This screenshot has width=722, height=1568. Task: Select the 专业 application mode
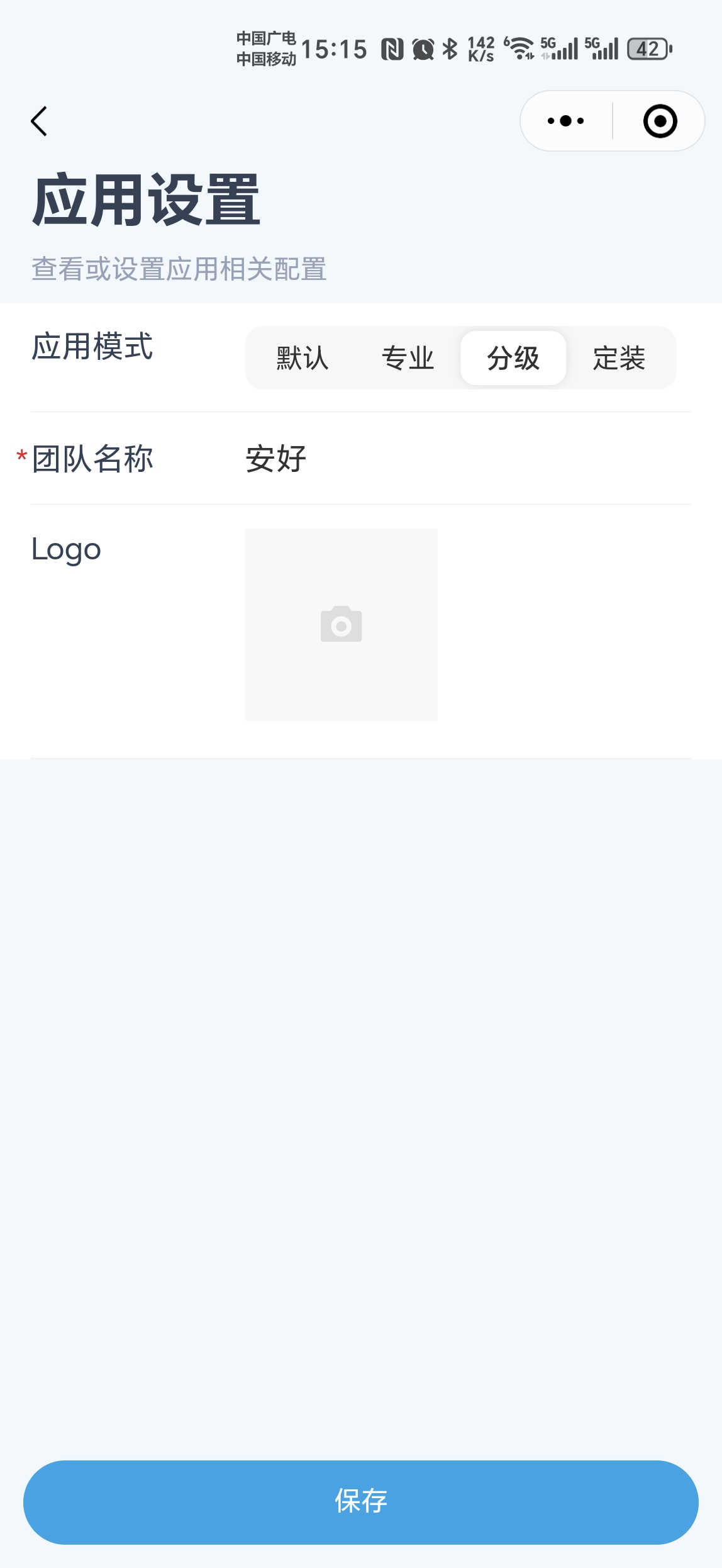408,358
